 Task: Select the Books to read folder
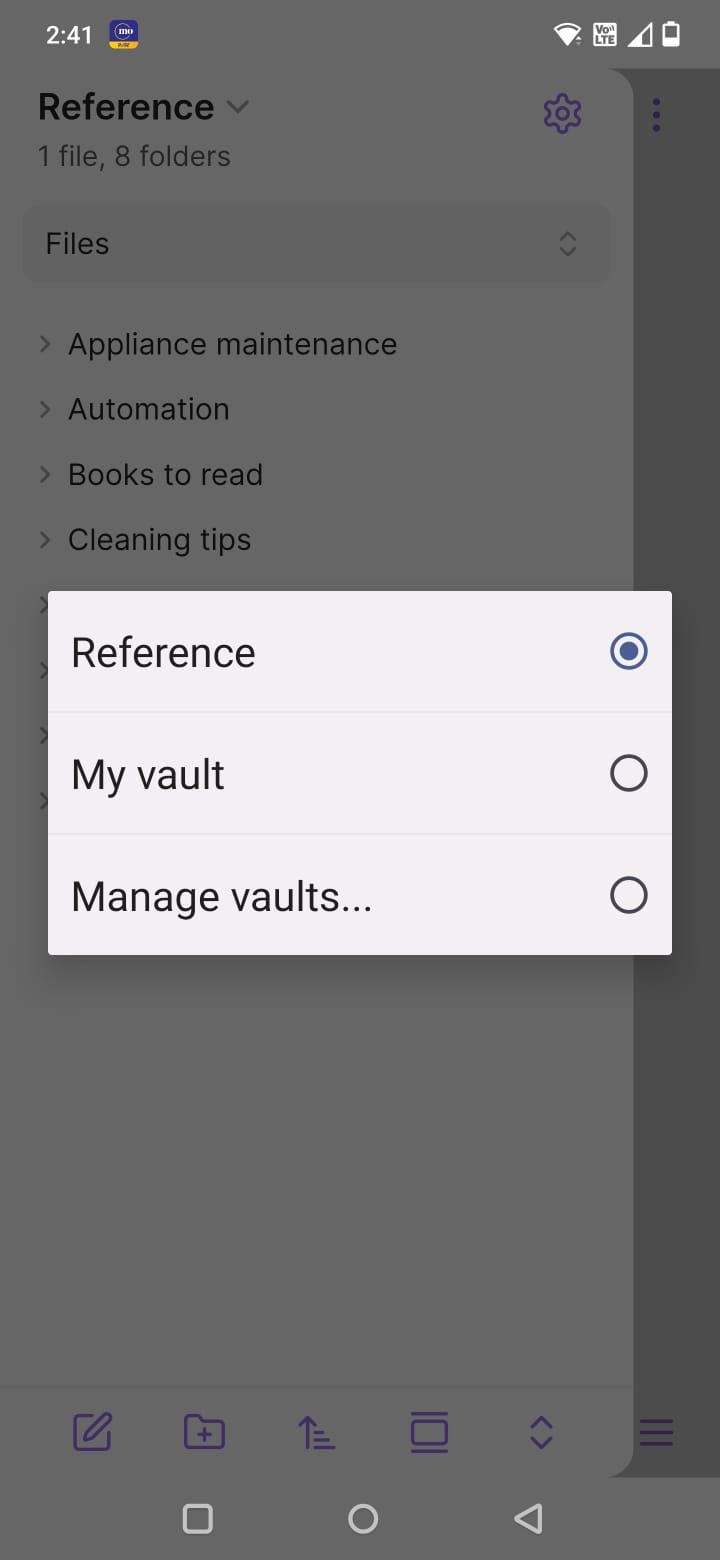[165, 474]
